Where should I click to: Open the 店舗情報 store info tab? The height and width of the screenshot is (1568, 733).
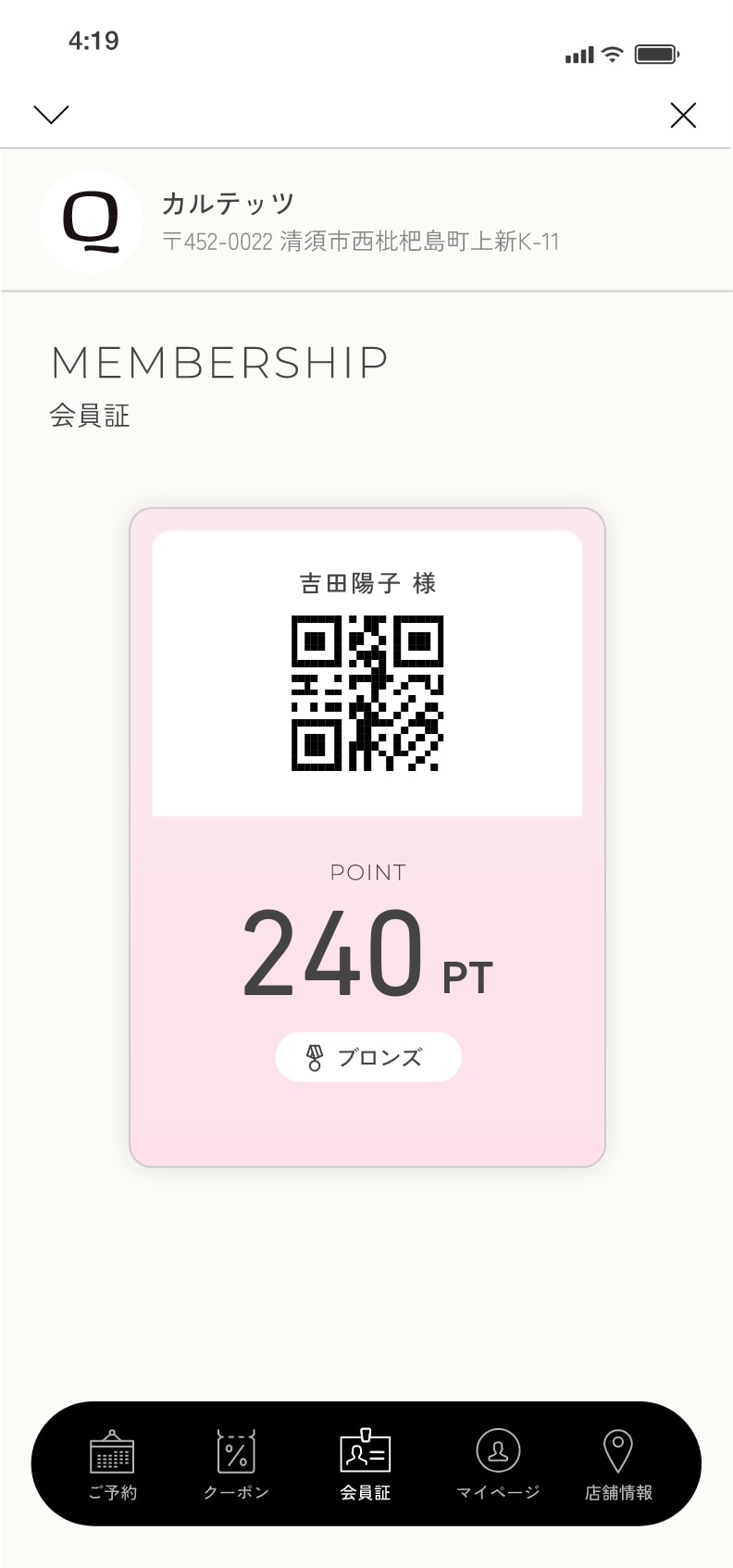[x=618, y=1464]
